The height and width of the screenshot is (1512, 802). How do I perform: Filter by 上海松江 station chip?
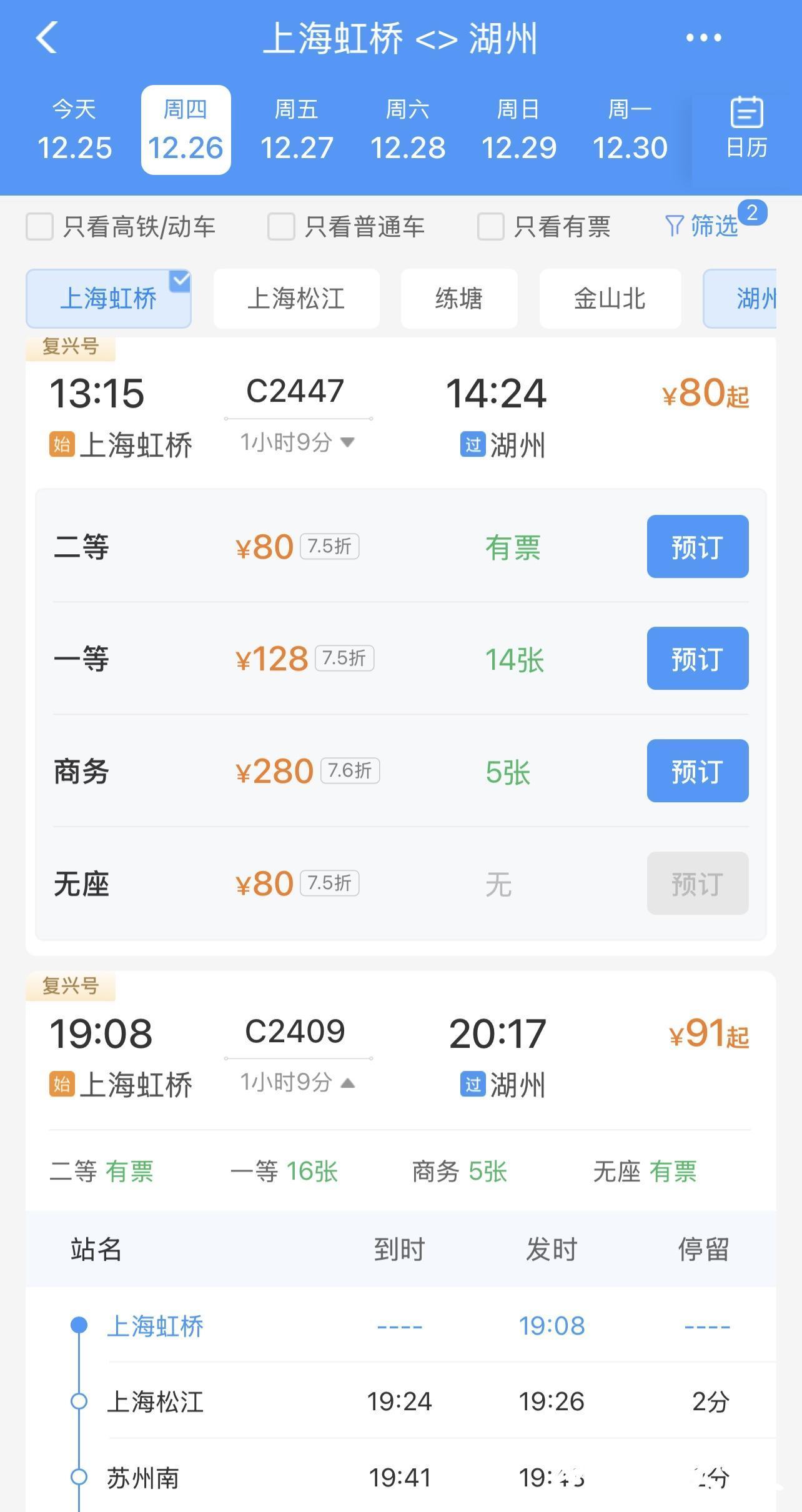[x=296, y=299]
